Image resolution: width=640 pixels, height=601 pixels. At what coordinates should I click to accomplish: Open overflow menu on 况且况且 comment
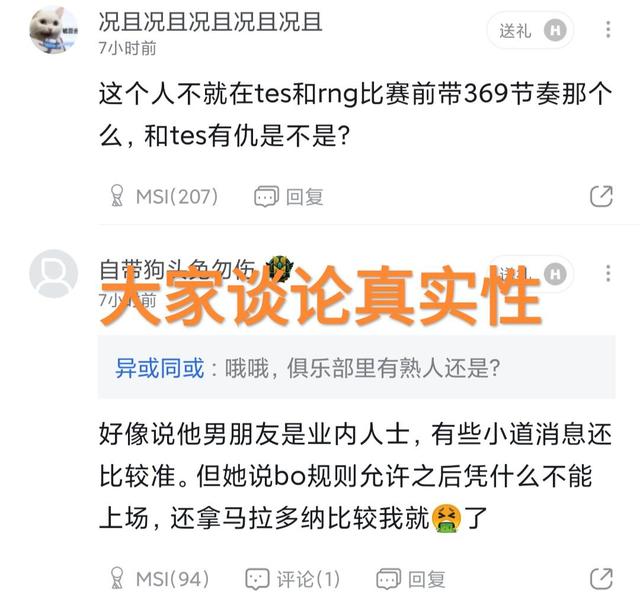click(608, 31)
